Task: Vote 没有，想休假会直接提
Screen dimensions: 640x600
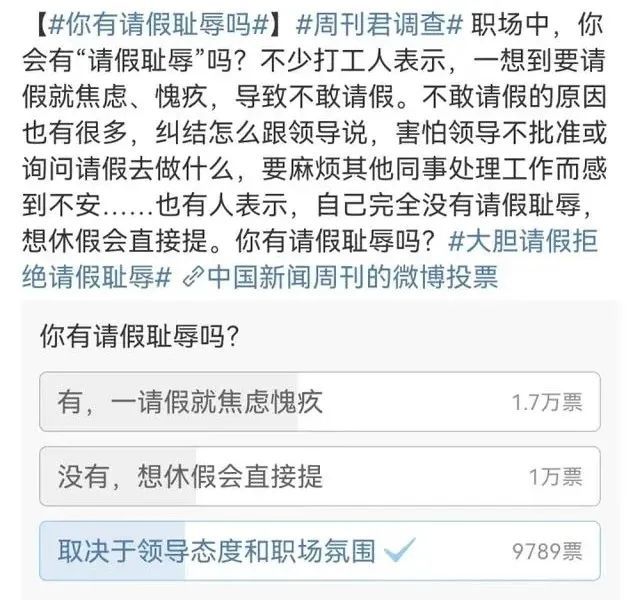Action: pos(319,477)
